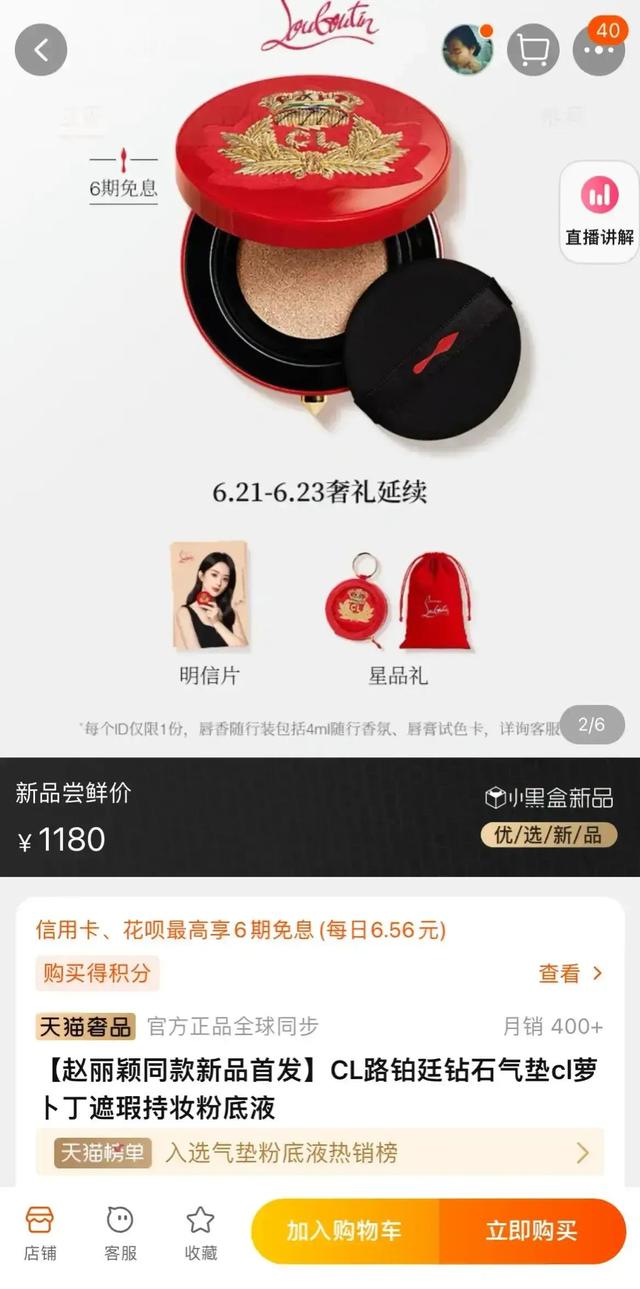Open the product image gallery
The width and height of the screenshot is (640, 1289).
[x=320, y=380]
